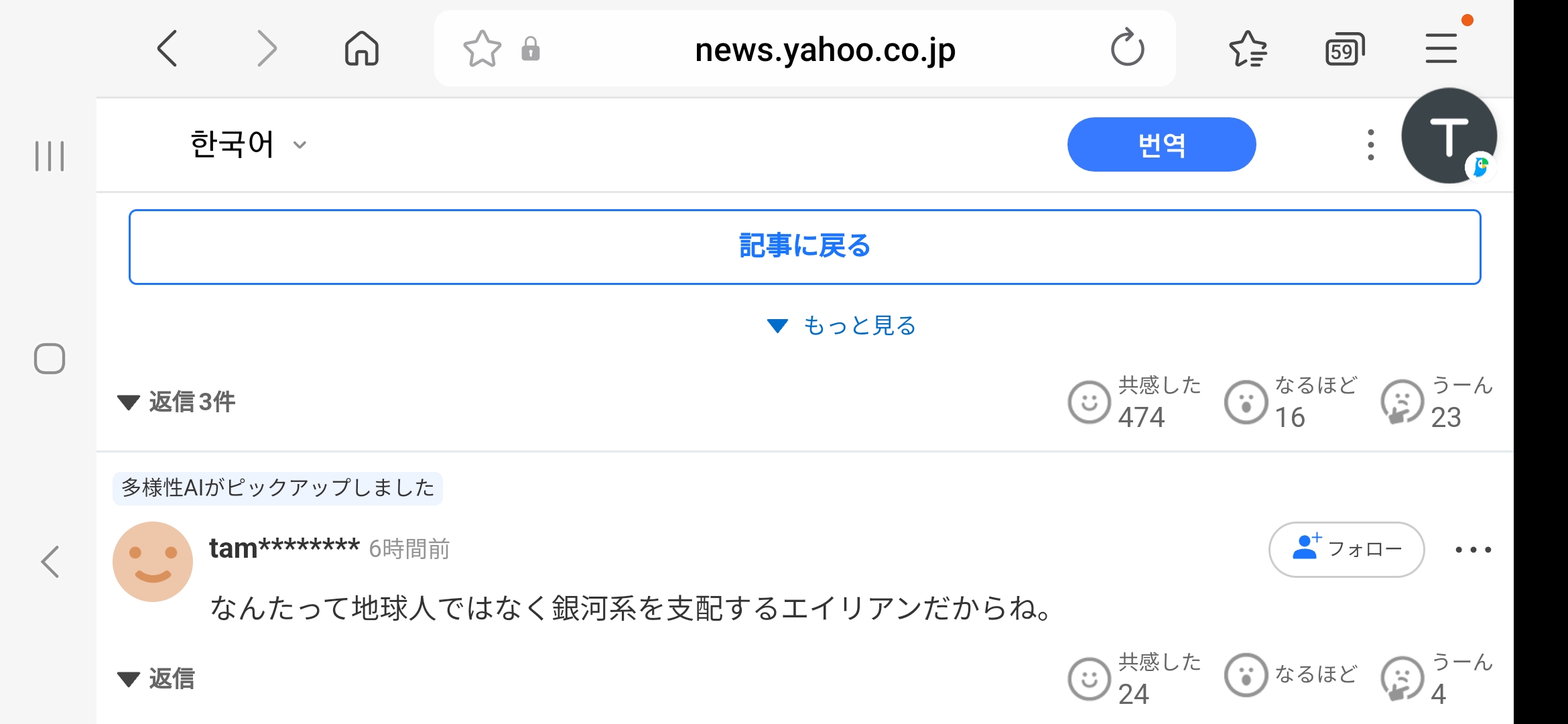Image resolution: width=1568 pixels, height=724 pixels.
Task: Open the news.yahoo.co.jp address bar
Action: pyautogui.click(x=824, y=50)
